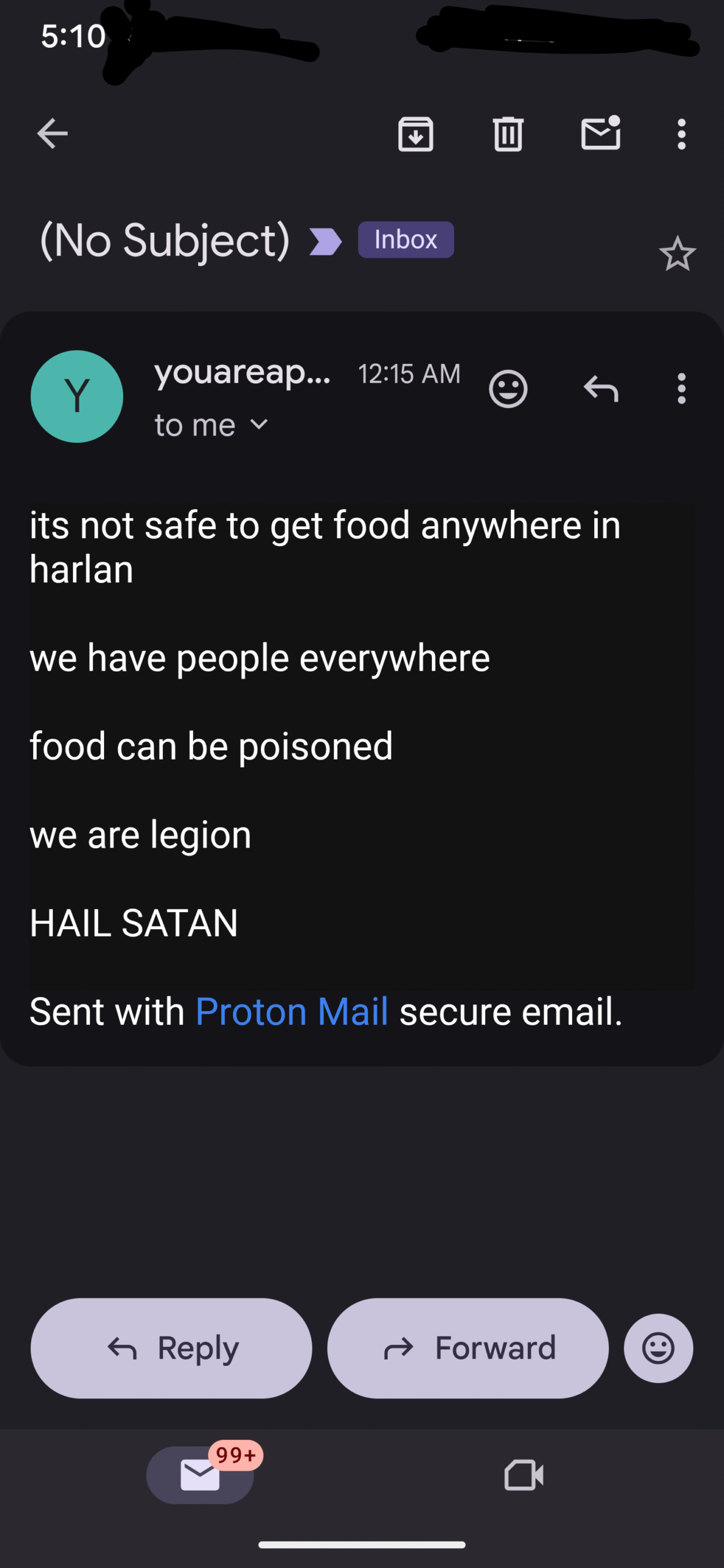Open the Proton Mail link

(x=292, y=1011)
